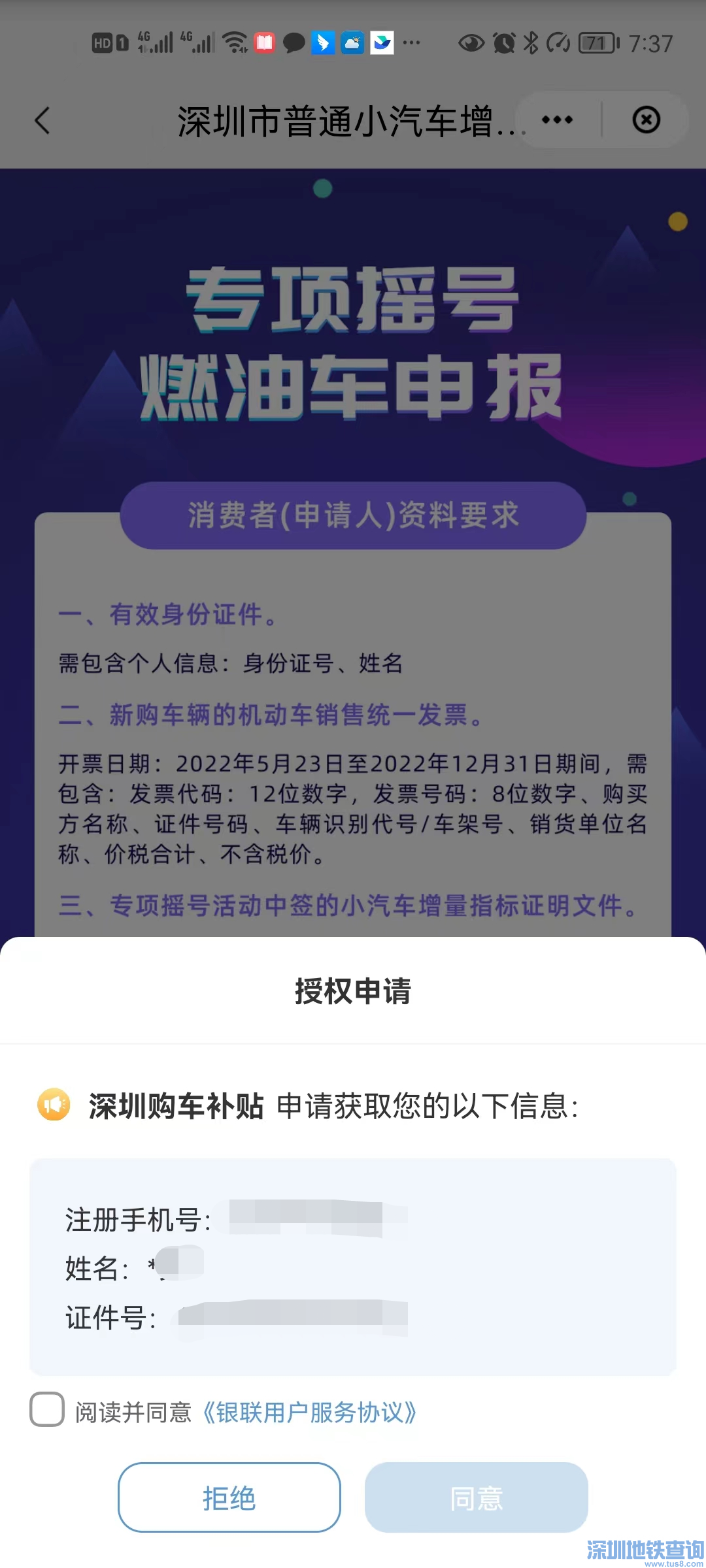Tap 同意 to grant authorization

pos(476,1497)
